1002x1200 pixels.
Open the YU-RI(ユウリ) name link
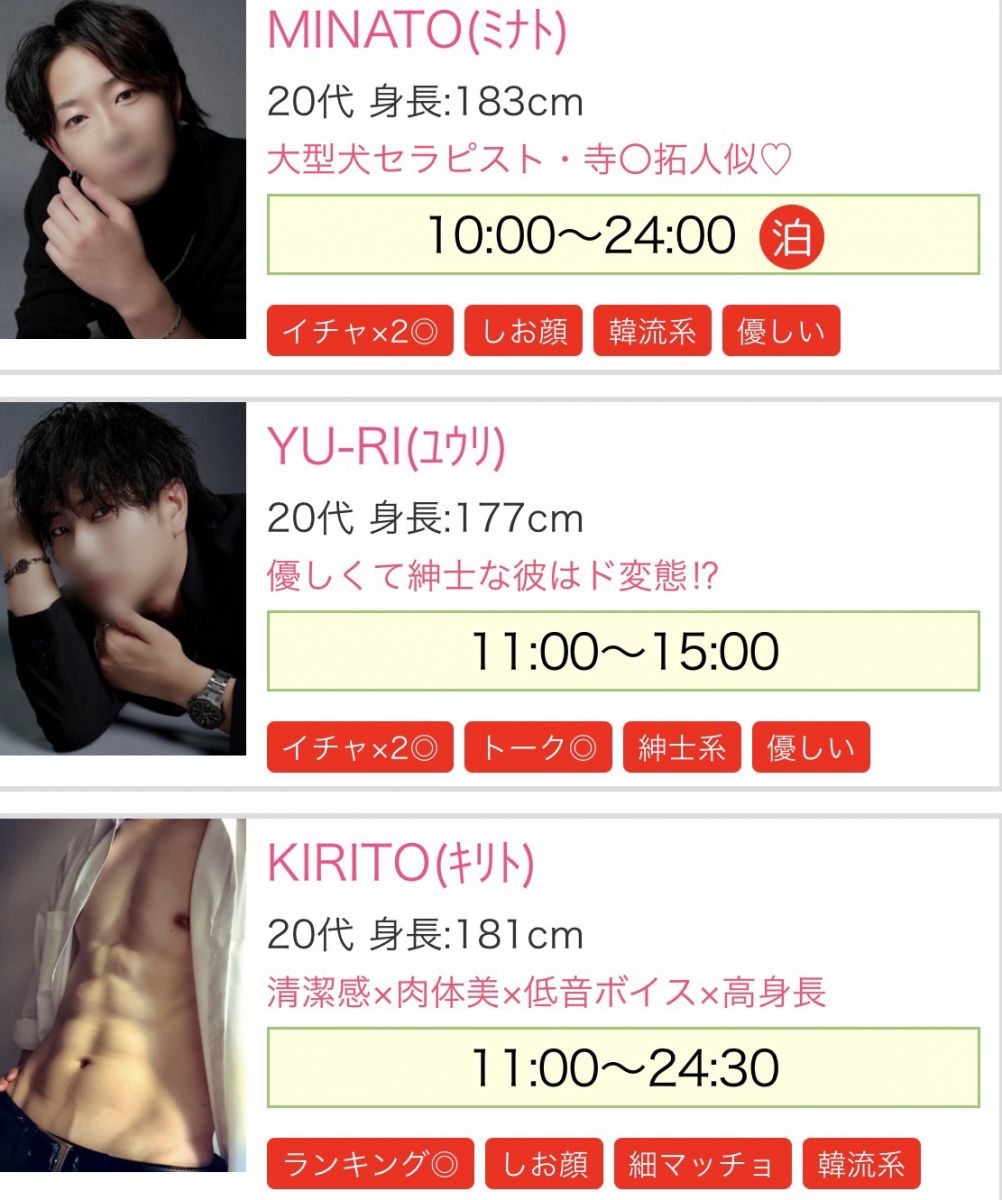(386, 447)
